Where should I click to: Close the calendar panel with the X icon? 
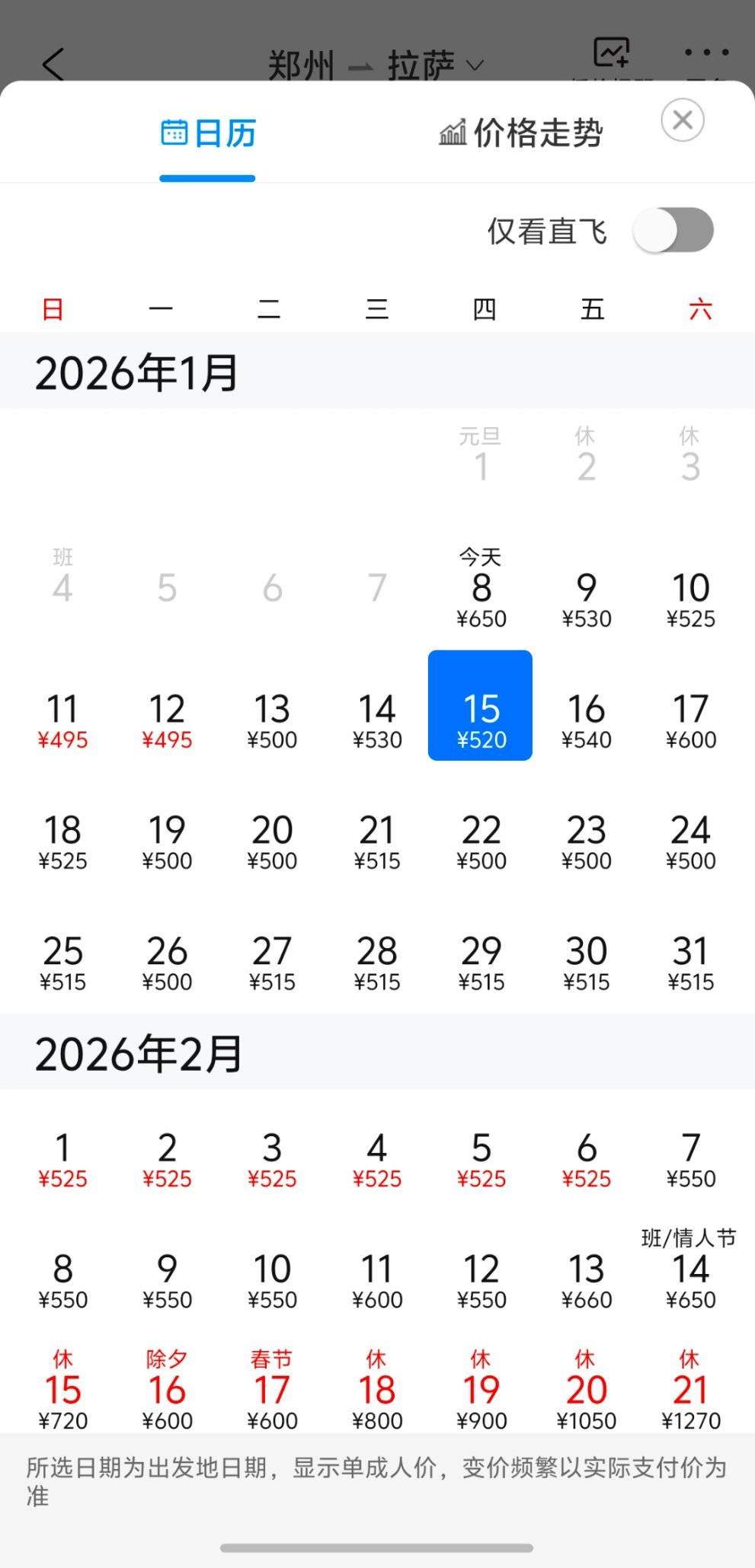click(683, 120)
